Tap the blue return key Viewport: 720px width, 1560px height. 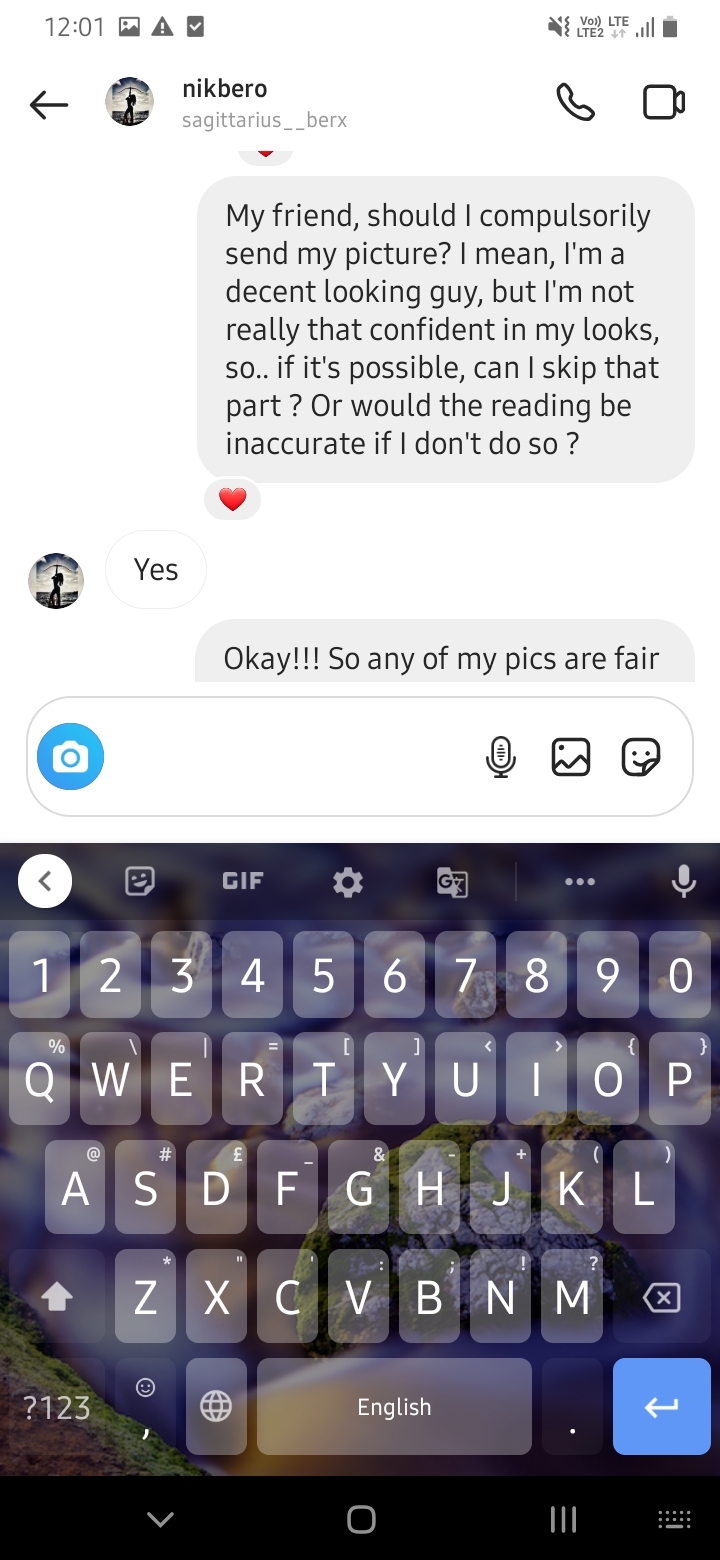[x=661, y=1406]
